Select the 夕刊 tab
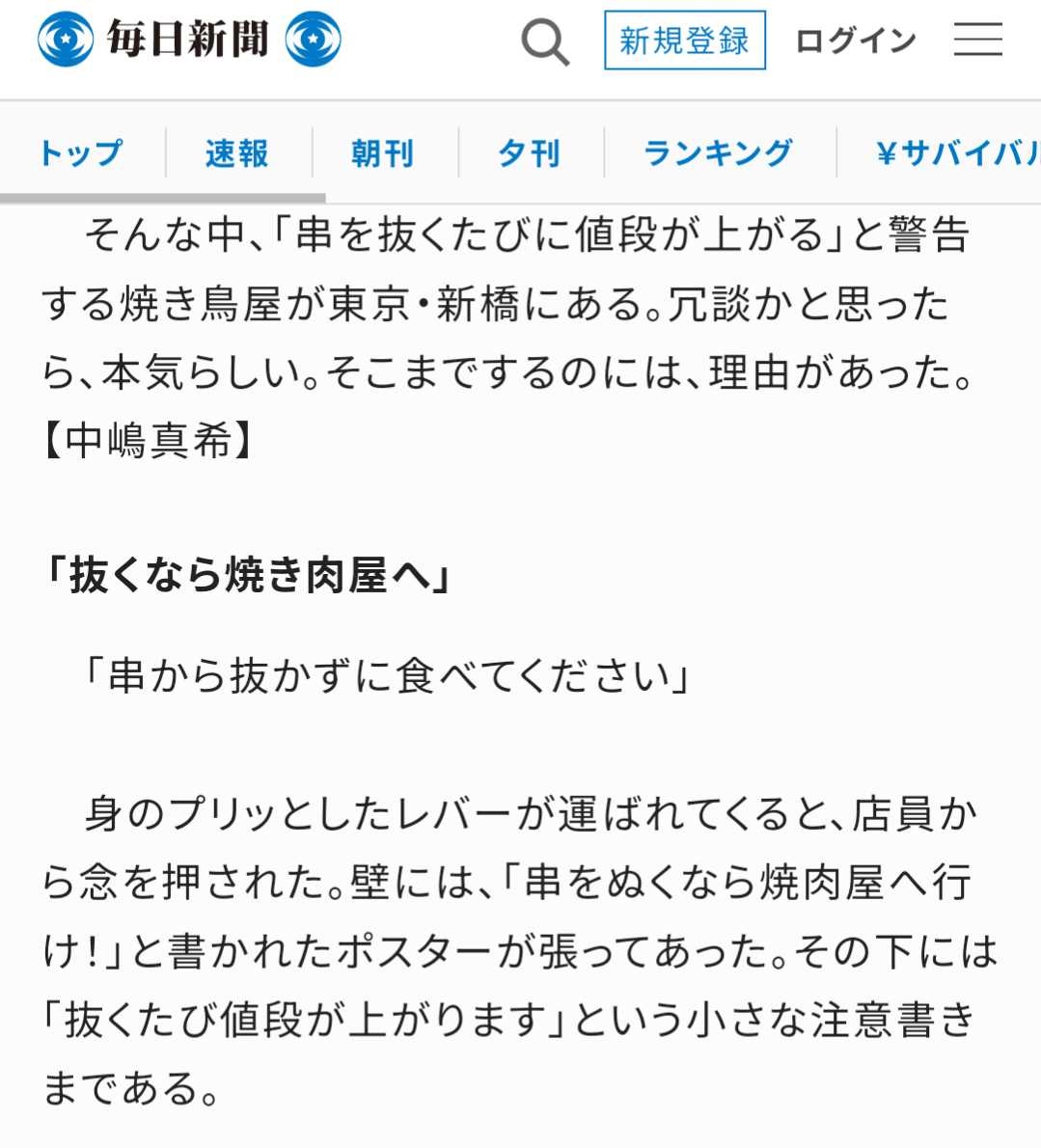The width and height of the screenshot is (1041, 1148). [529, 153]
